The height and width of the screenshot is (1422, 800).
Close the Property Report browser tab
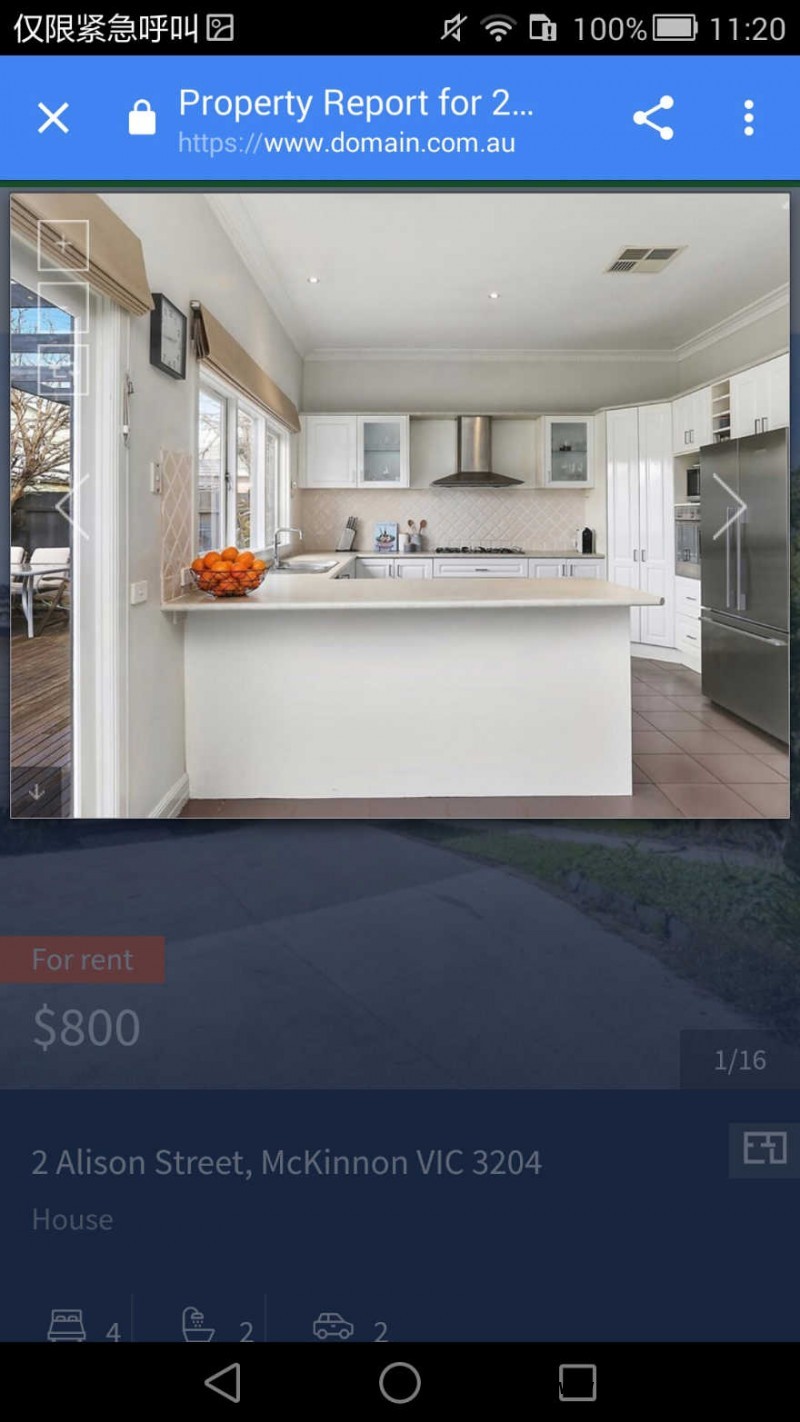(53, 119)
